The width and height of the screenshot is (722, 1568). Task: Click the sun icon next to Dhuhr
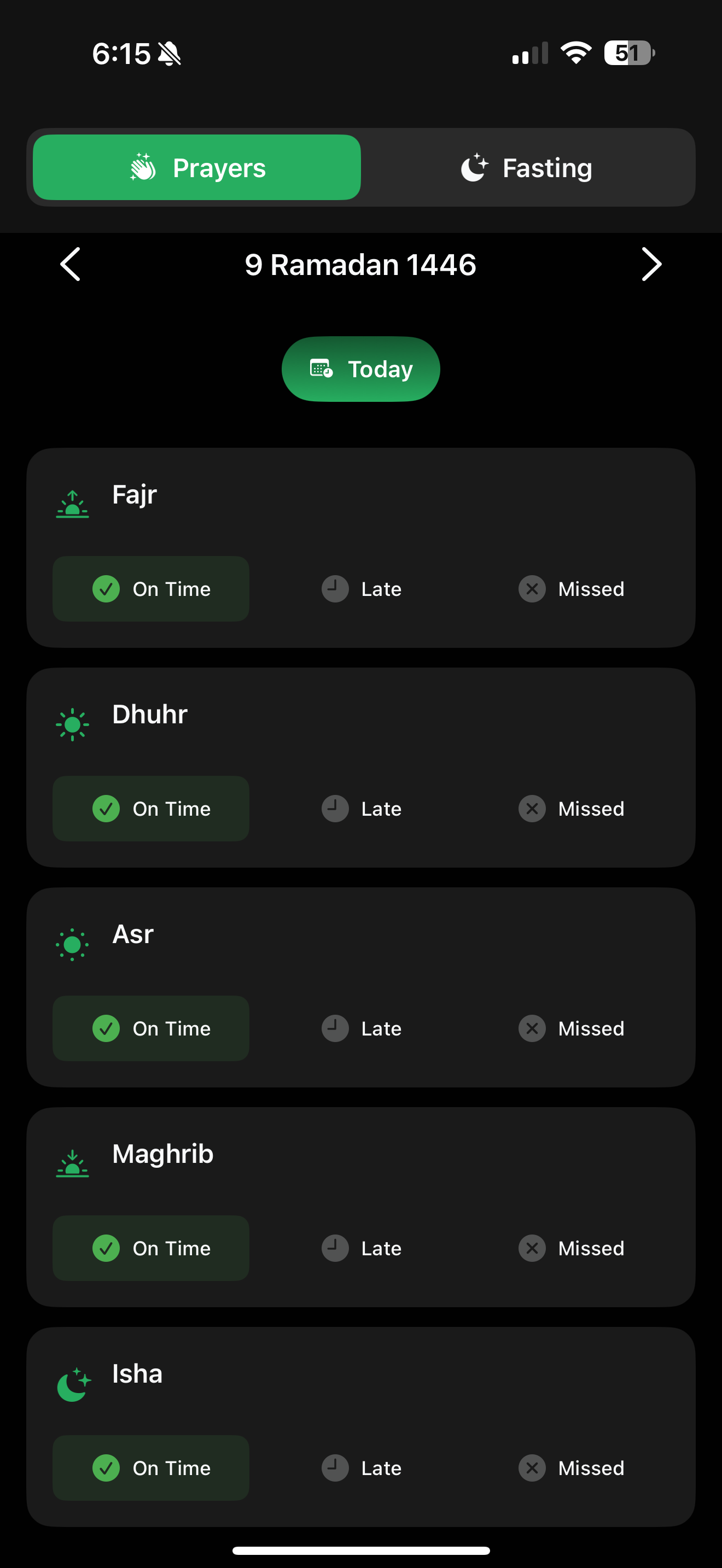(72, 724)
